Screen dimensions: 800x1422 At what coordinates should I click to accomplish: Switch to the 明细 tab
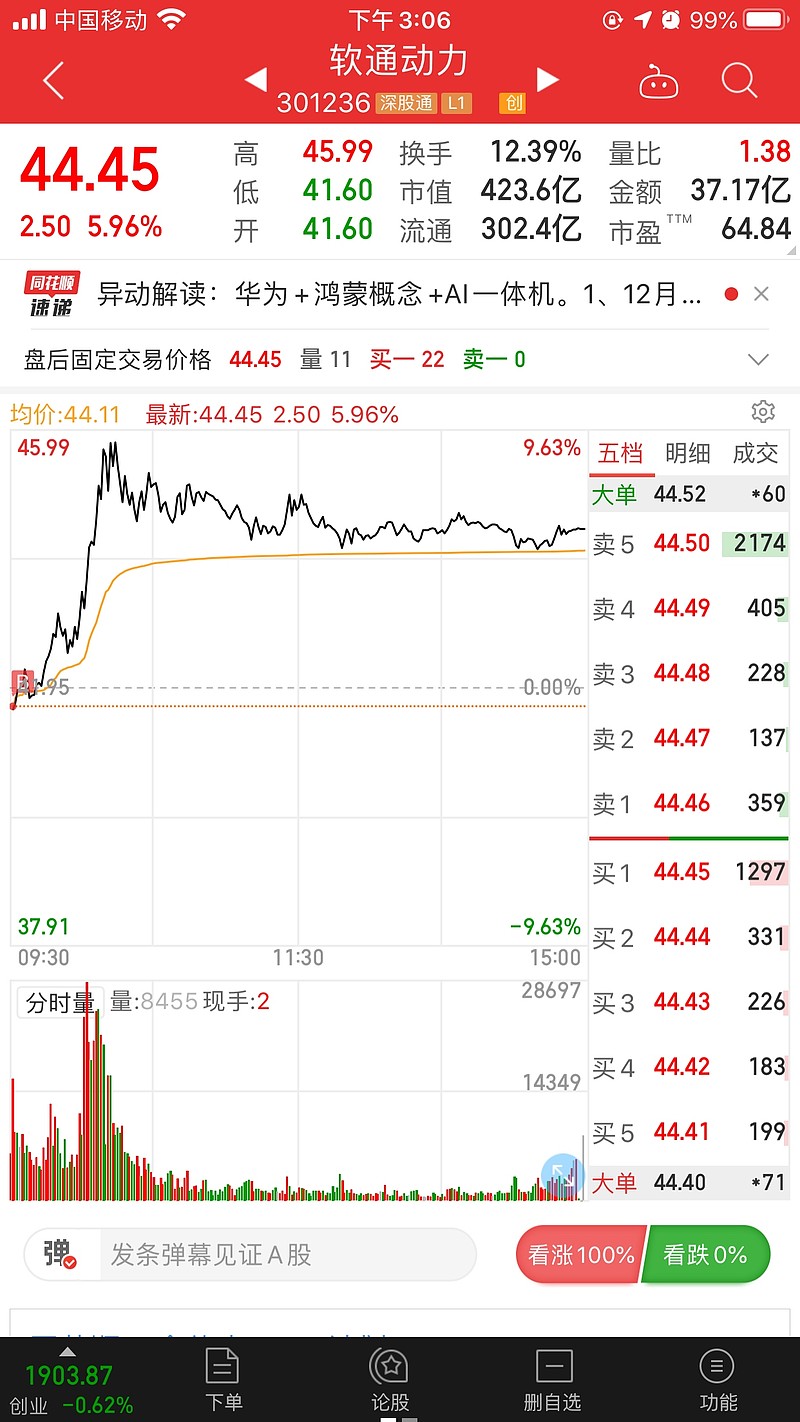pyautogui.click(x=688, y=453)
